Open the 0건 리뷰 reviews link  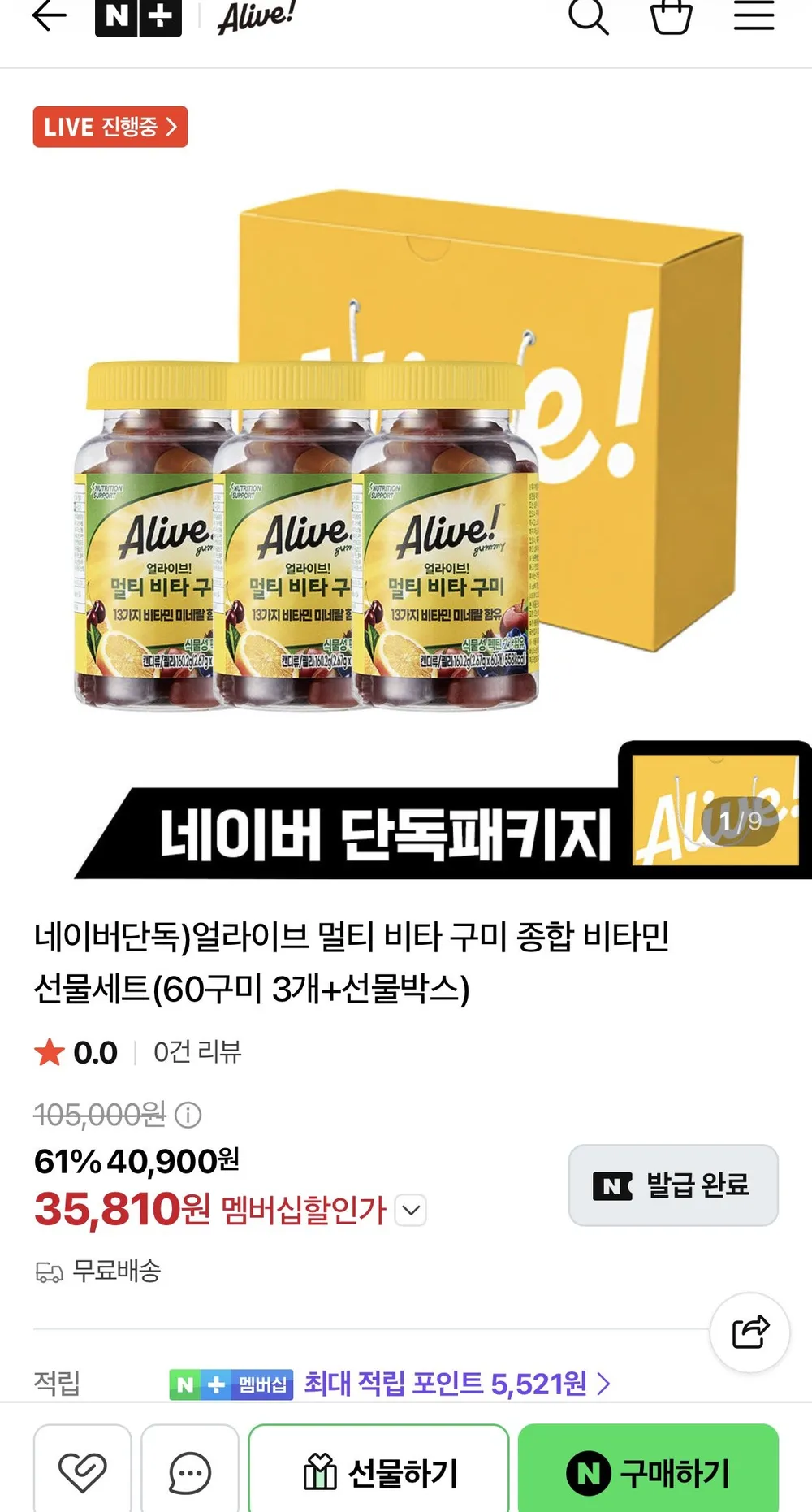[197, 1052]
